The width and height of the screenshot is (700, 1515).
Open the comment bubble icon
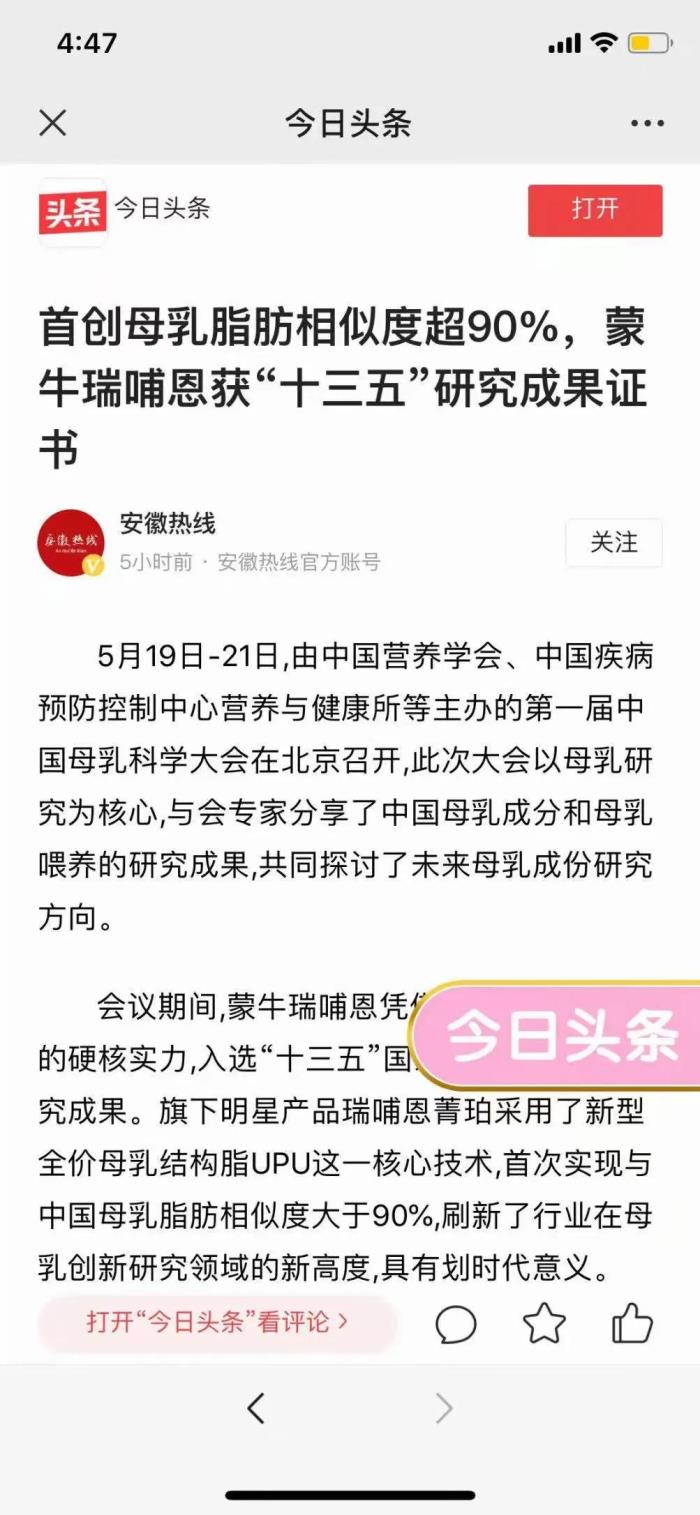tap(456, 1324)
